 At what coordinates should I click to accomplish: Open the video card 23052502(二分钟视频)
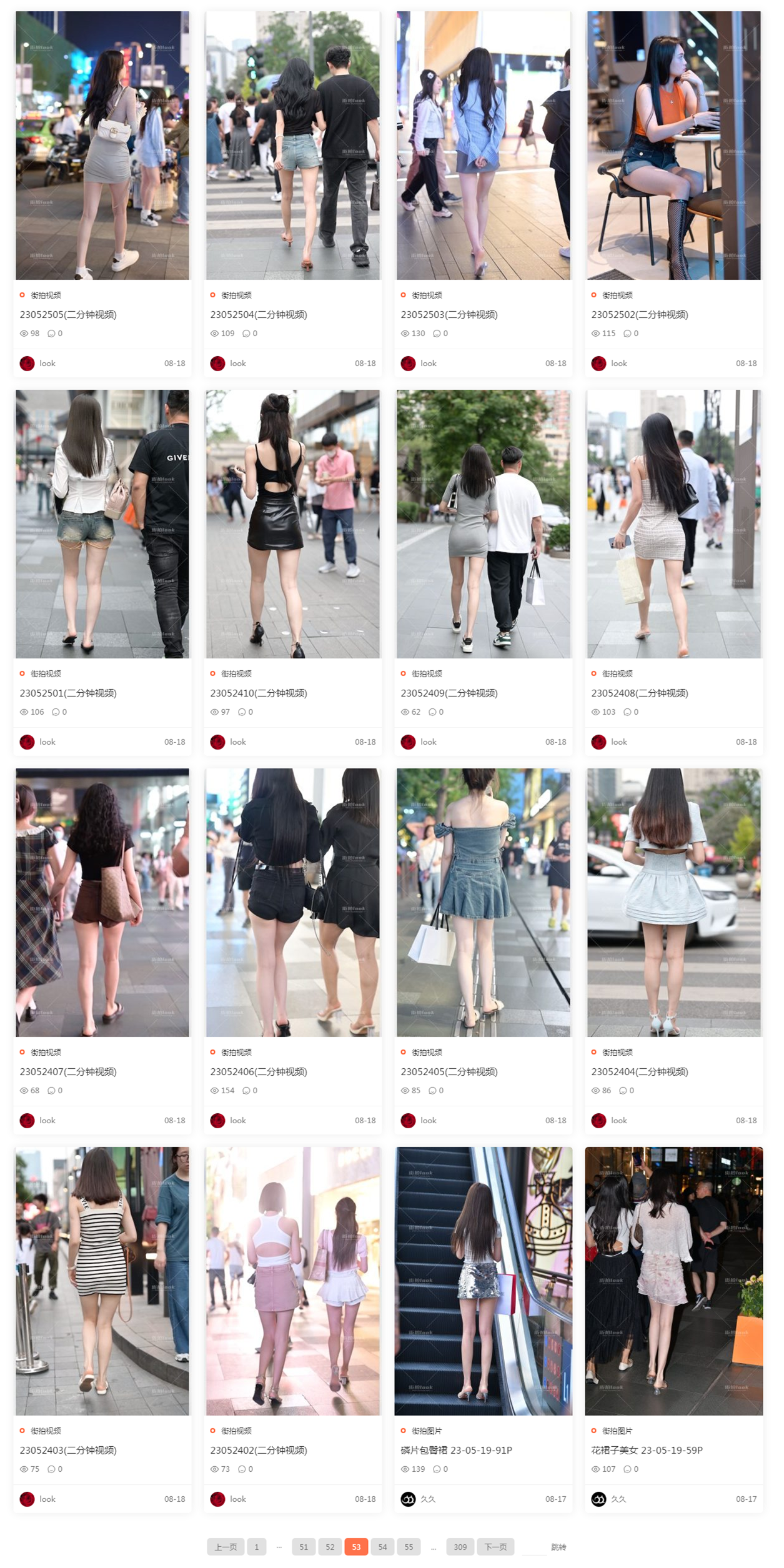click(x=640, y=314)
